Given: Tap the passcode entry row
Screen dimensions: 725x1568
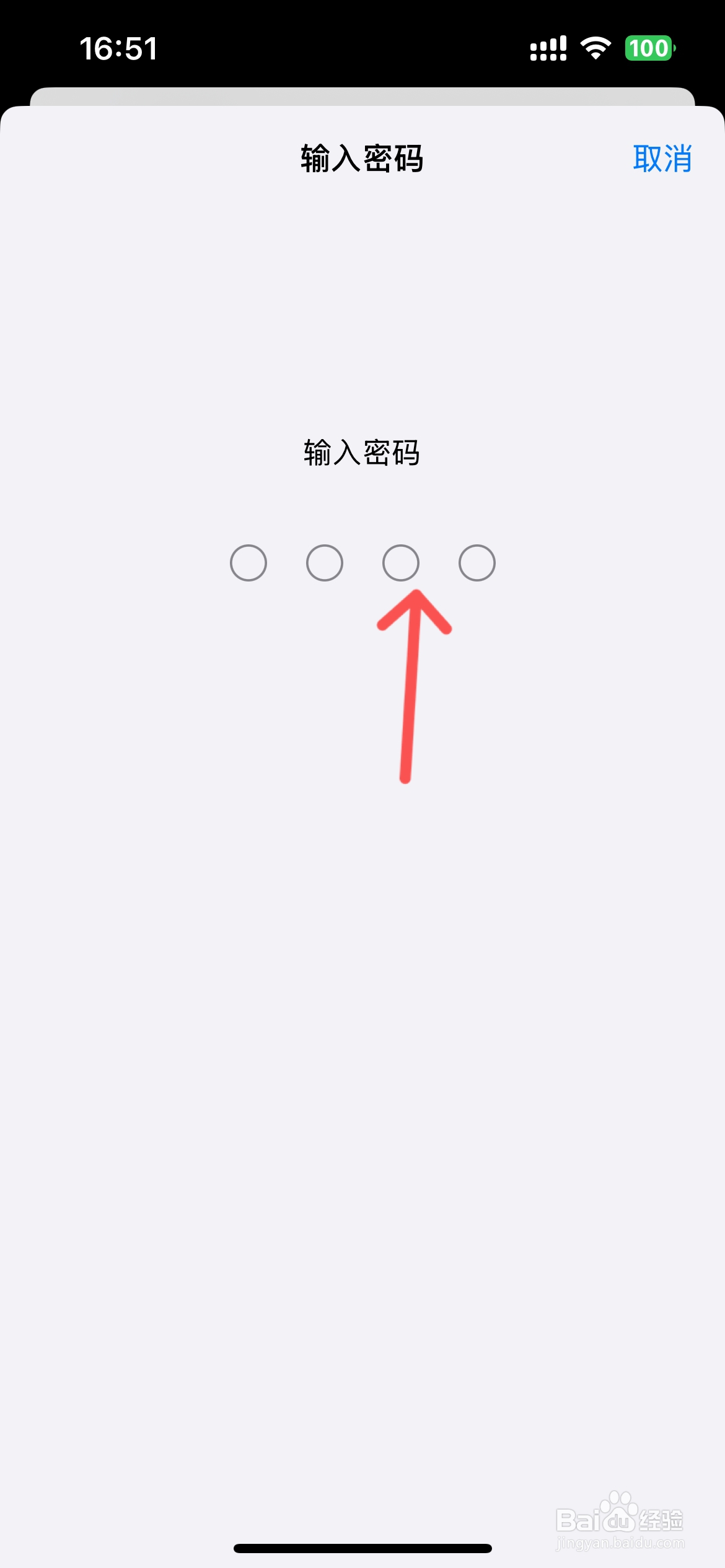Looking at the screenshot, I should pos(362,562).
